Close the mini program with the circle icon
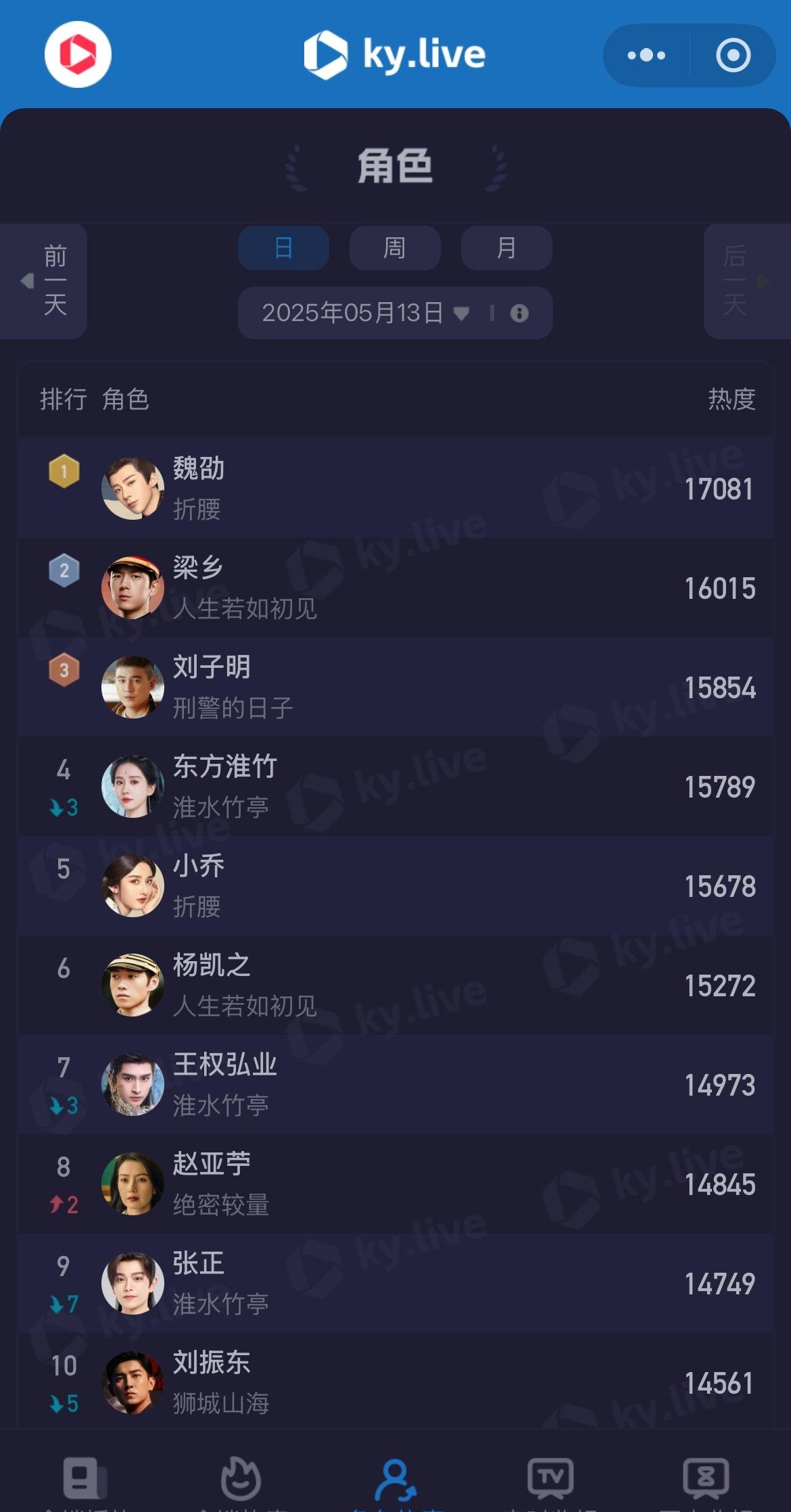This screenshot has height=1512, width=791. 734,55
